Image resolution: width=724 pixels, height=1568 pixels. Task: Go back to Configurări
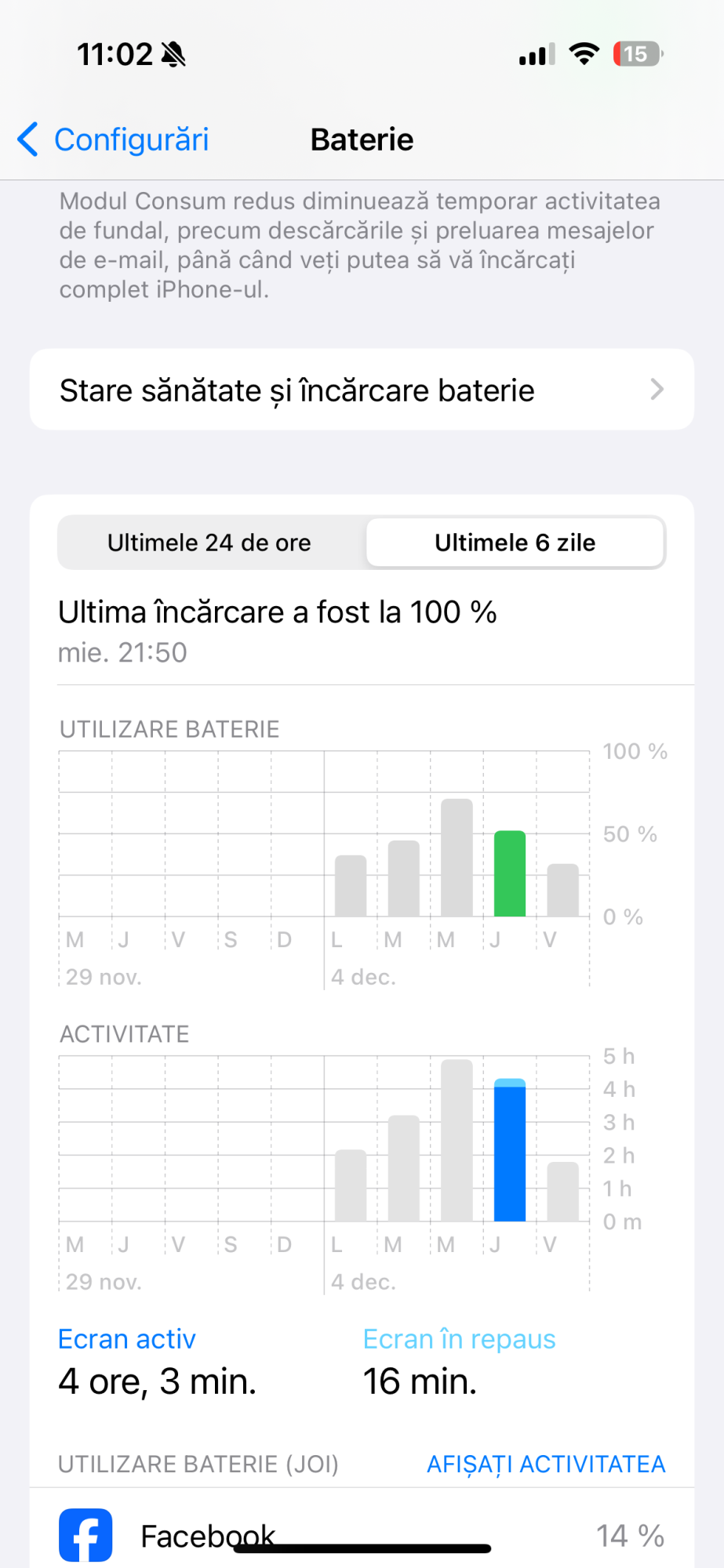coord(114,140)
